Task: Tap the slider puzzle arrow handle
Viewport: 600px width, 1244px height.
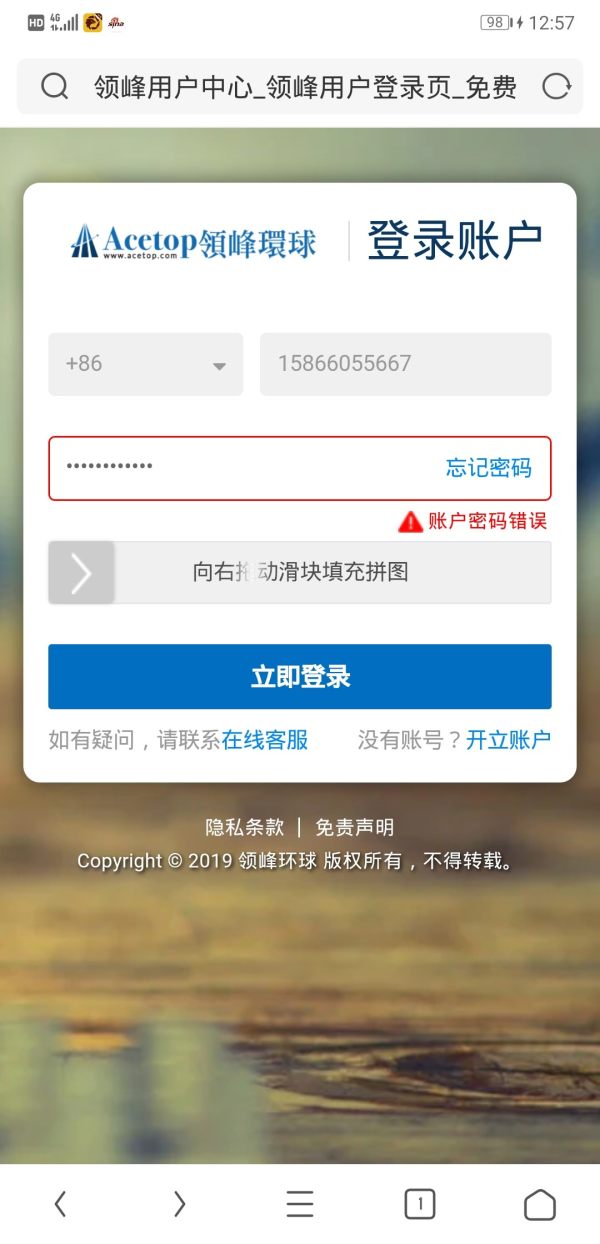Action: click(81, 573)
